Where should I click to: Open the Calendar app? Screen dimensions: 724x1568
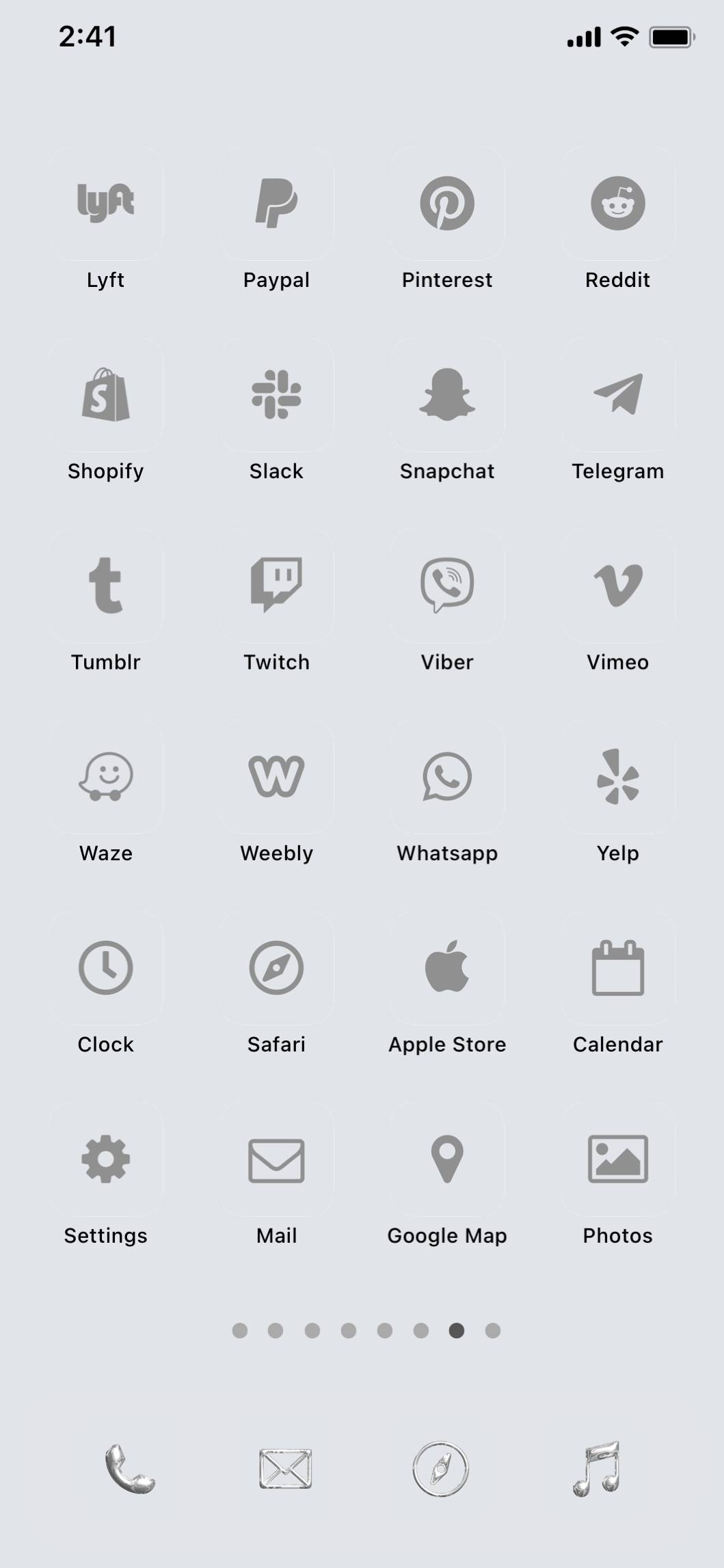click(x=617, y=967)
